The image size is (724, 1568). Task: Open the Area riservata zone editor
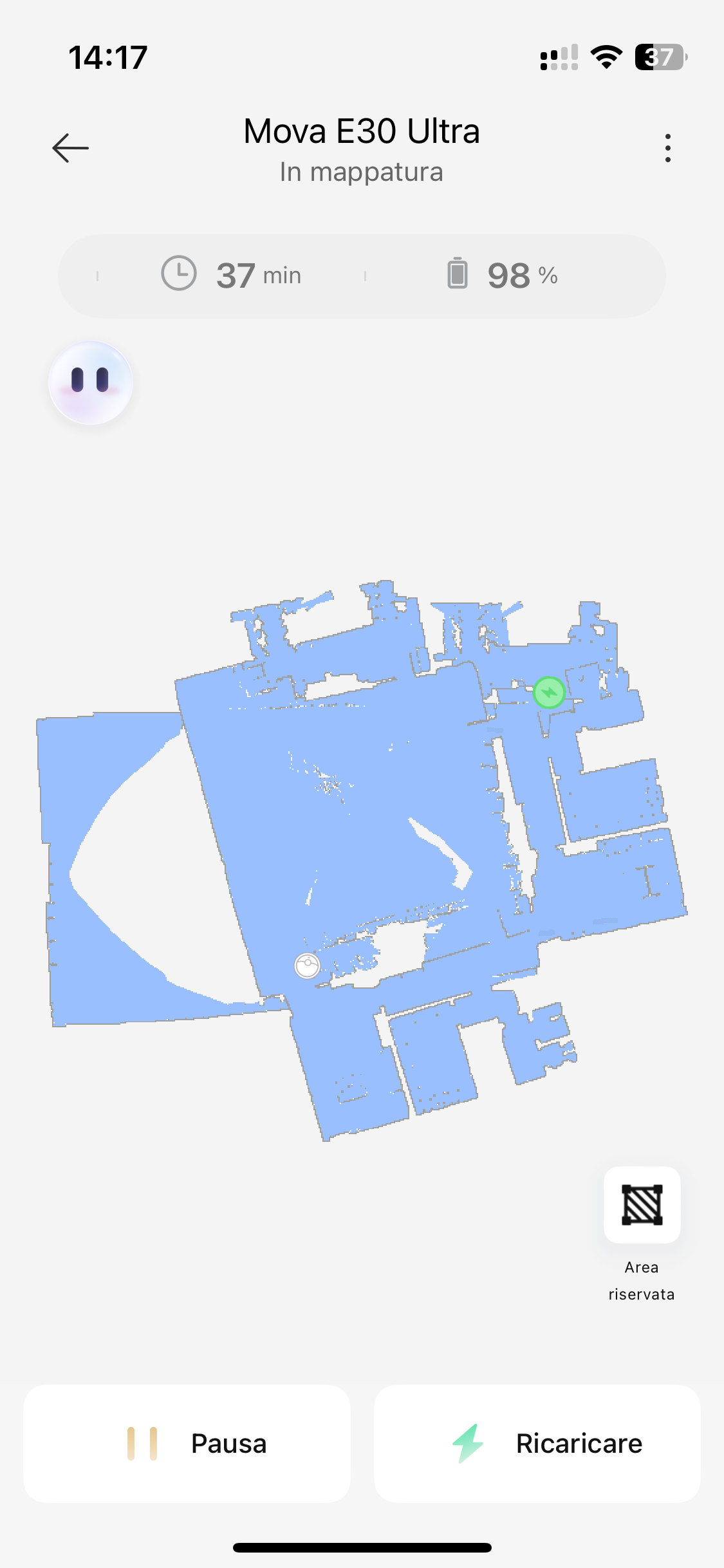(642, 1204)
